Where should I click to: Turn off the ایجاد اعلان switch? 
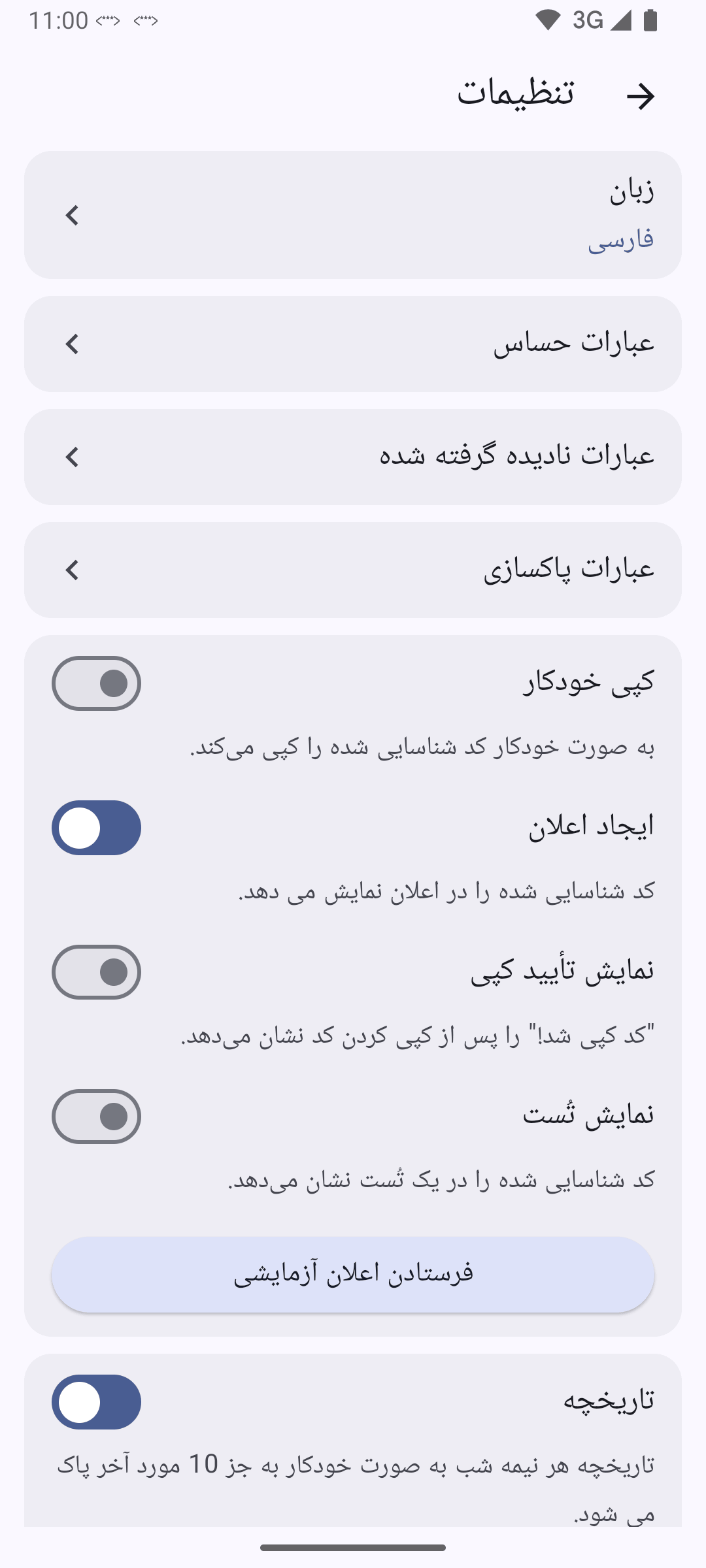96,828
